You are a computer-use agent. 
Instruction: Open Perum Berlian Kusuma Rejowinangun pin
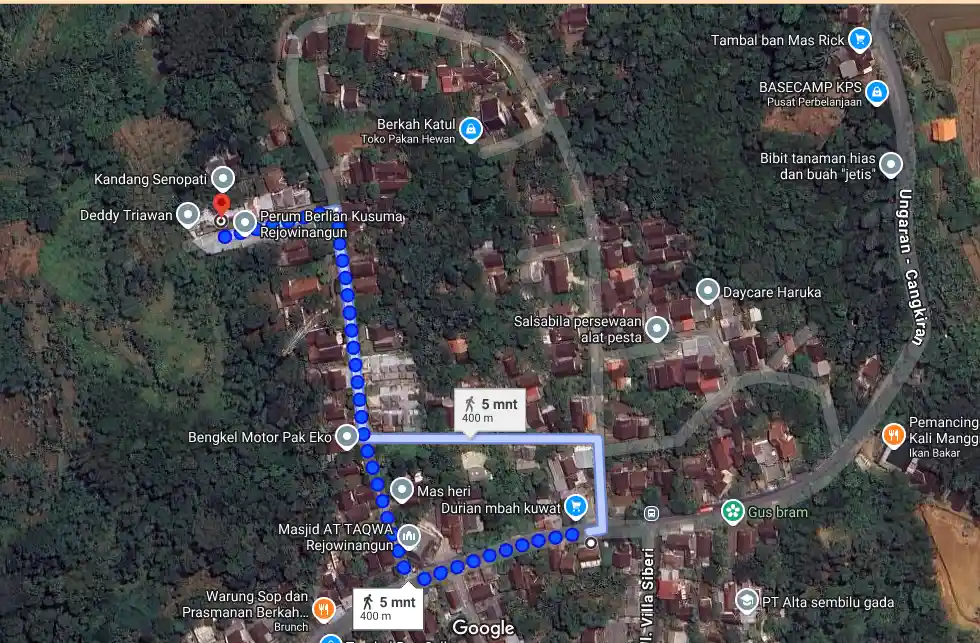(245, 222)
